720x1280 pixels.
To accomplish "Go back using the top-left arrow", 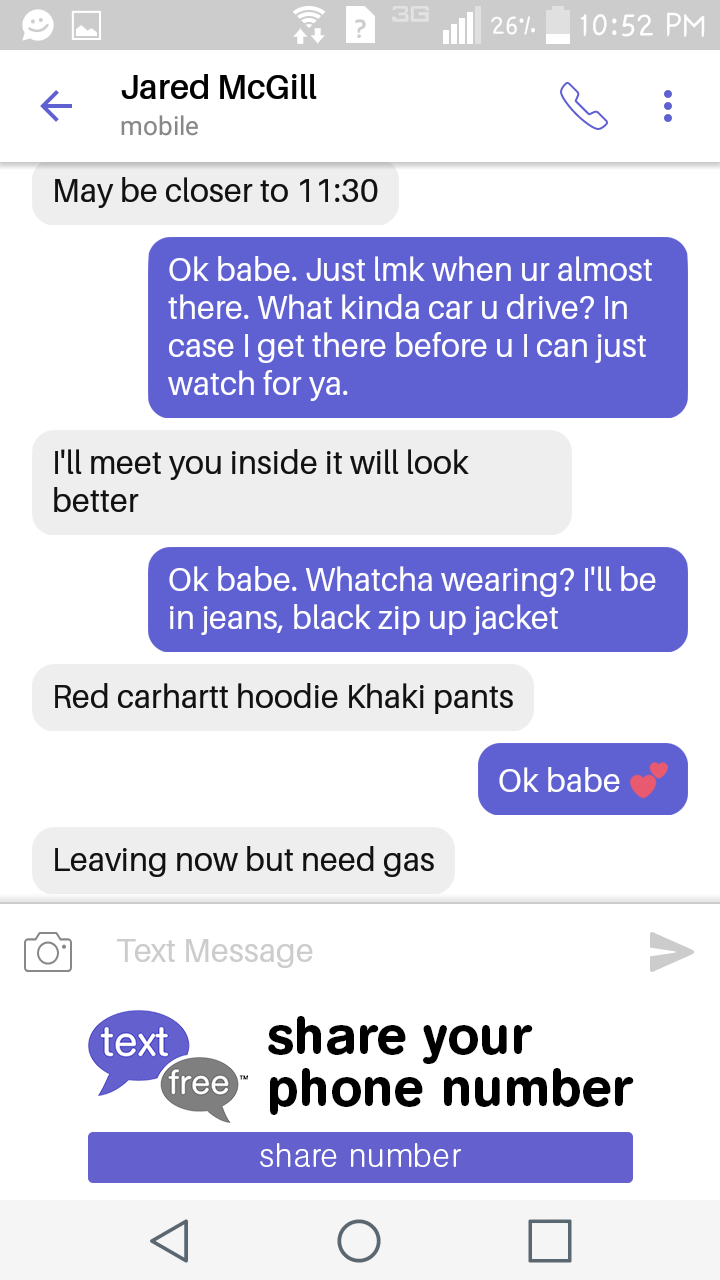I will (56, 105).
